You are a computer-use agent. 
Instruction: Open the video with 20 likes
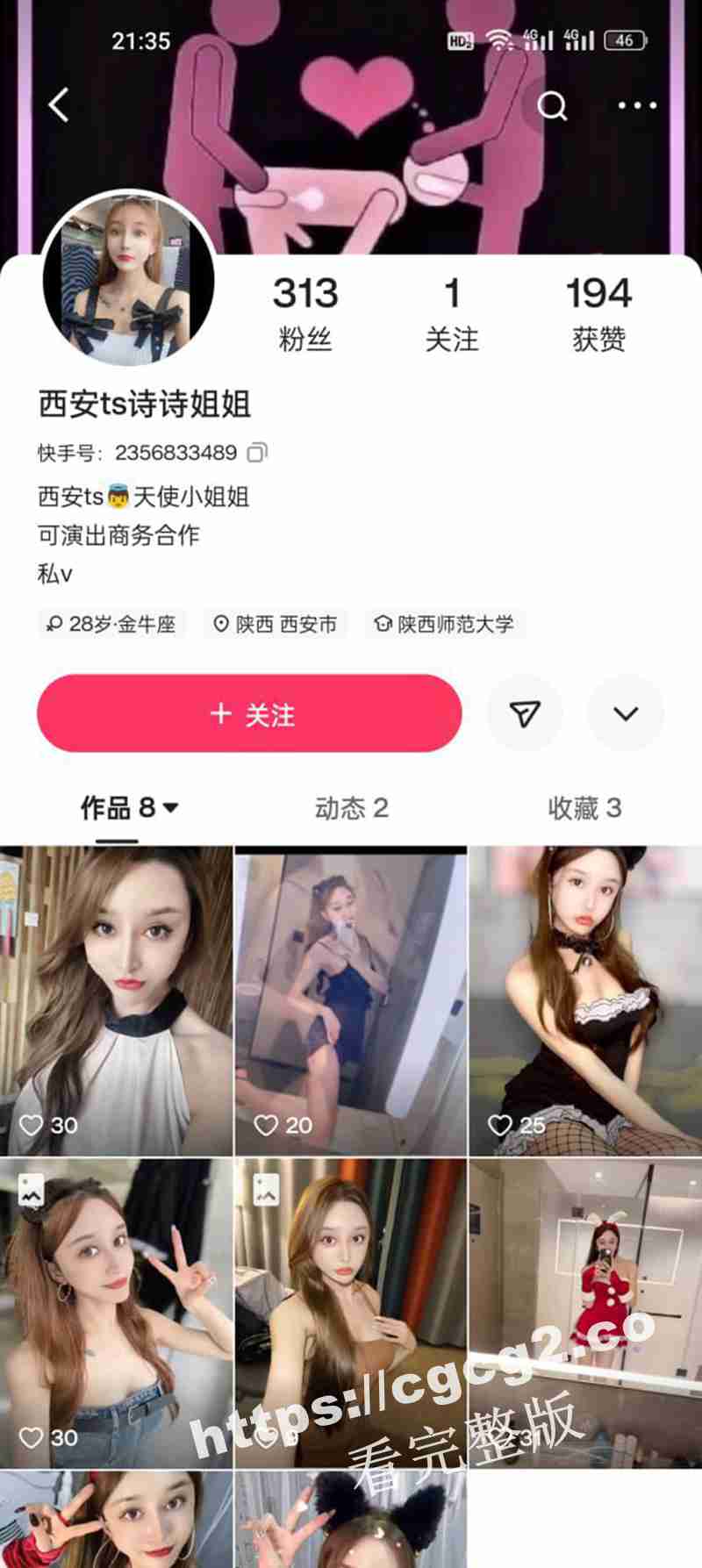(x=351, y=1000)
